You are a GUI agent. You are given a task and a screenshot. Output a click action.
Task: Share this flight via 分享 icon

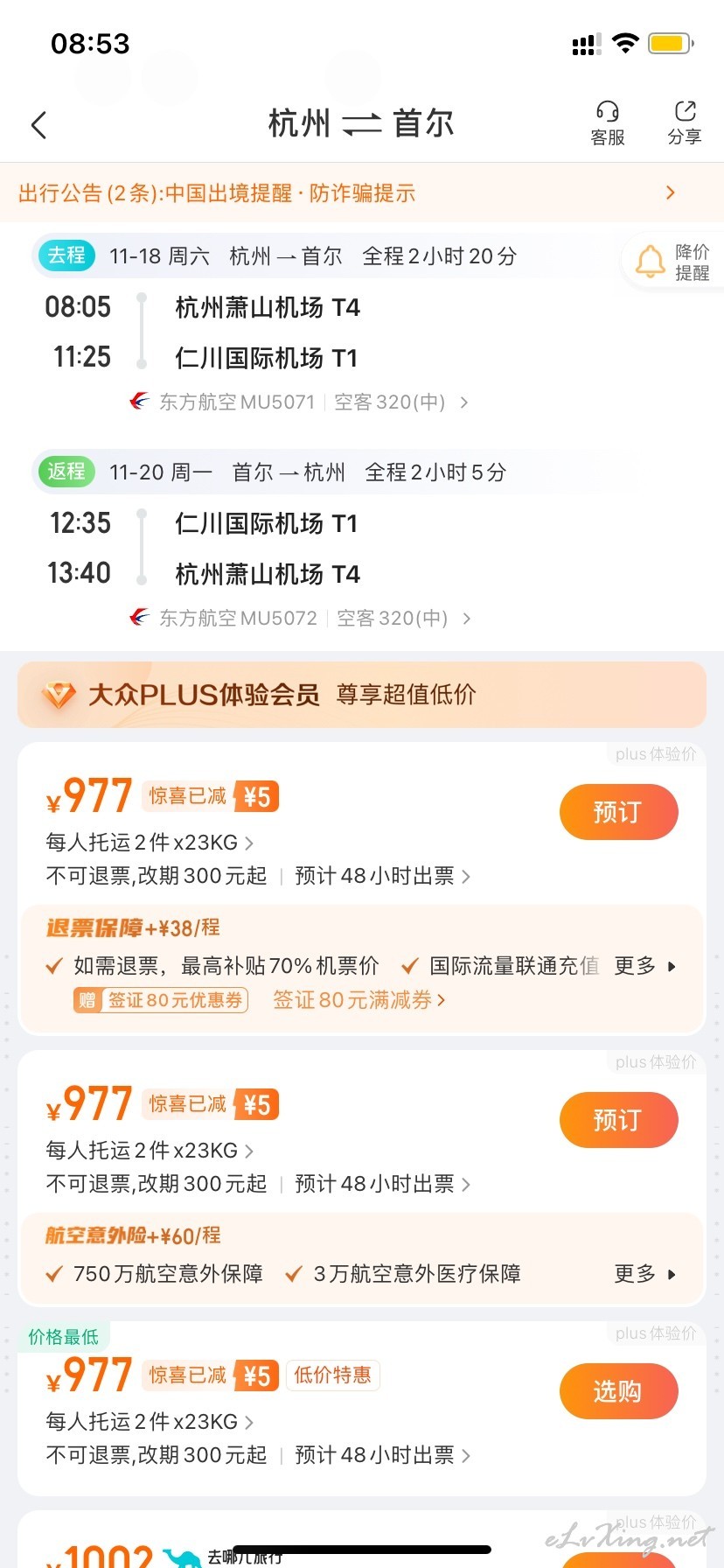pos(685,123)
